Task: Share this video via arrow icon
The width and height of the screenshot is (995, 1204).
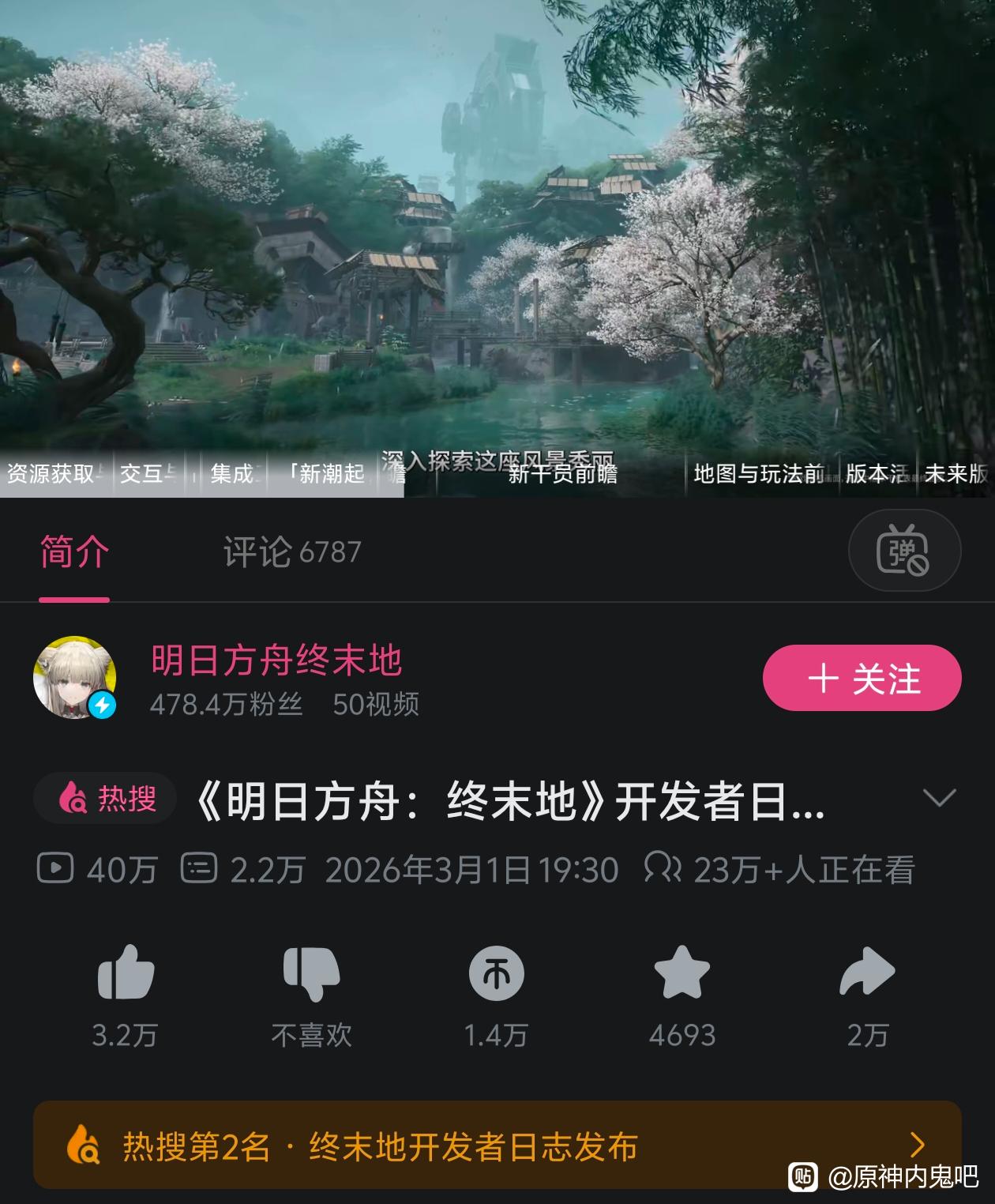Action: tap(867, 973)
